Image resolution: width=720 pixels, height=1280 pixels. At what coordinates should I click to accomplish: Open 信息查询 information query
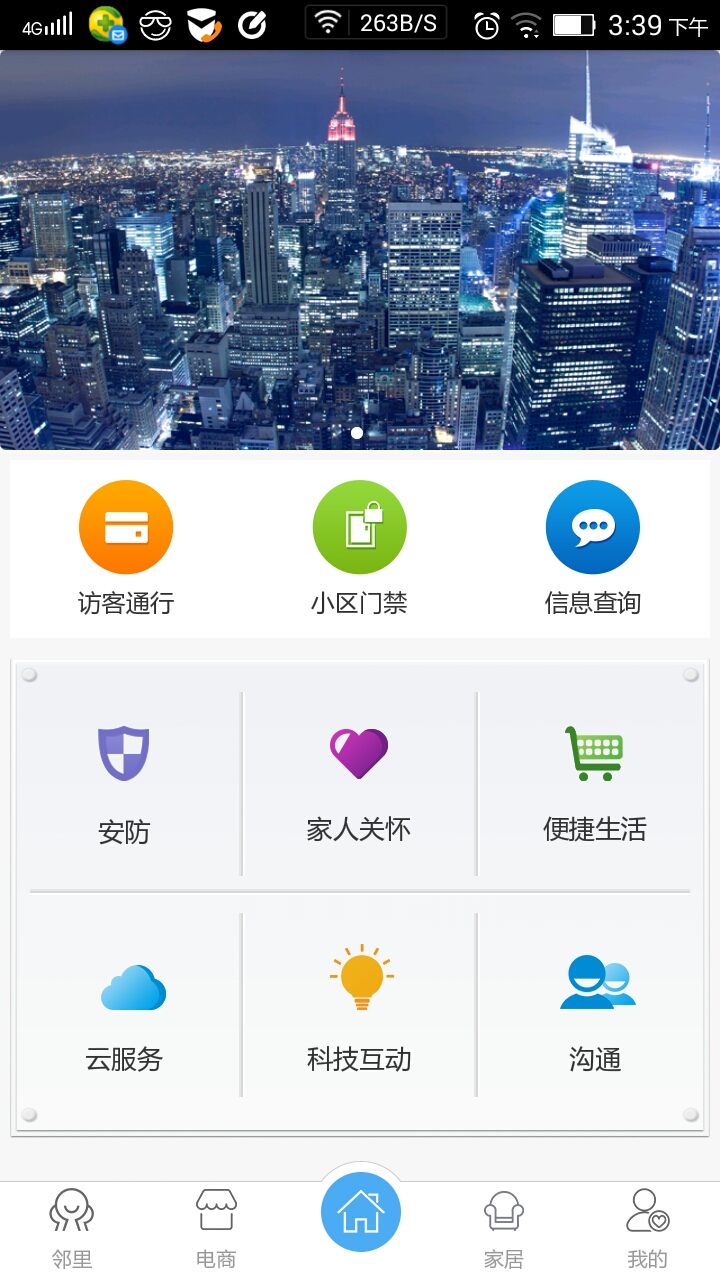point(592,545)
